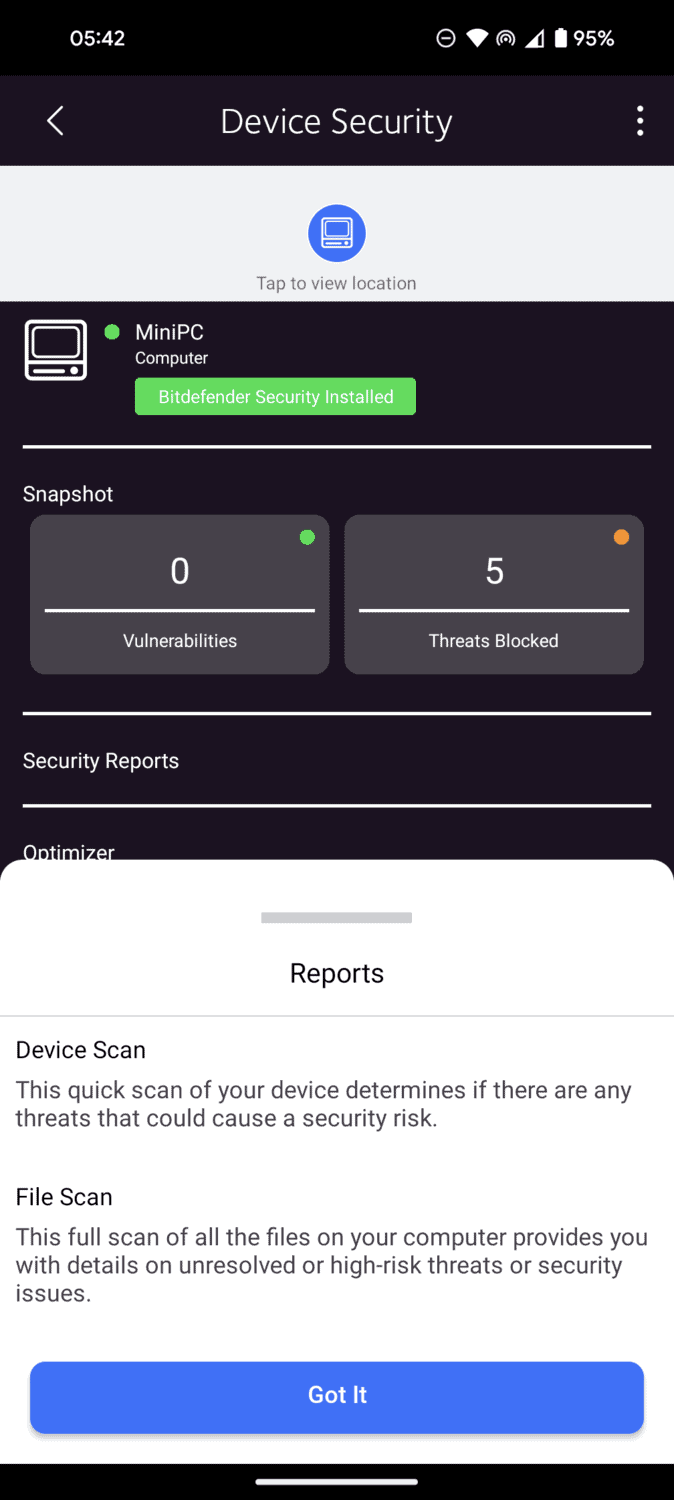Open the three-dot overflow menu

640,122
